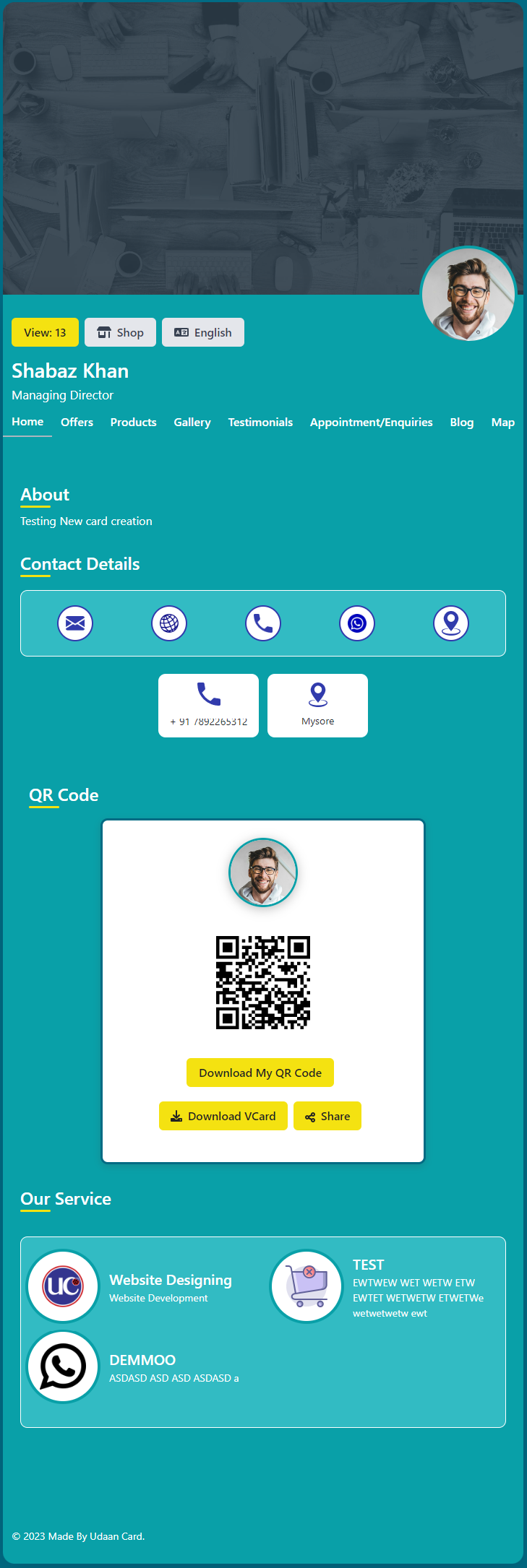
Task: Download My QR Code
Action: [x=260, y=1073]
